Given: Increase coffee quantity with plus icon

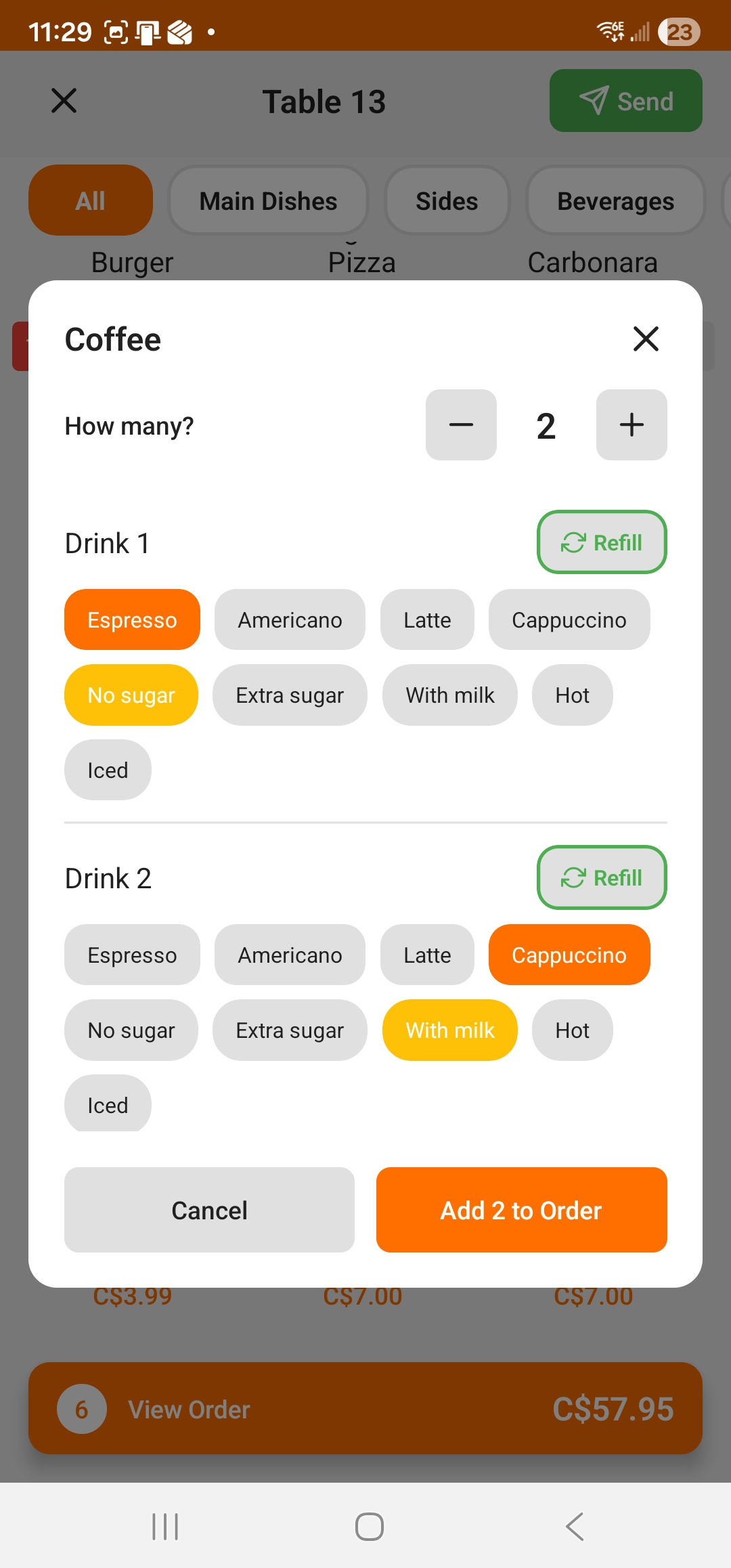Looking at the screenshot, I should coord(631,424).
